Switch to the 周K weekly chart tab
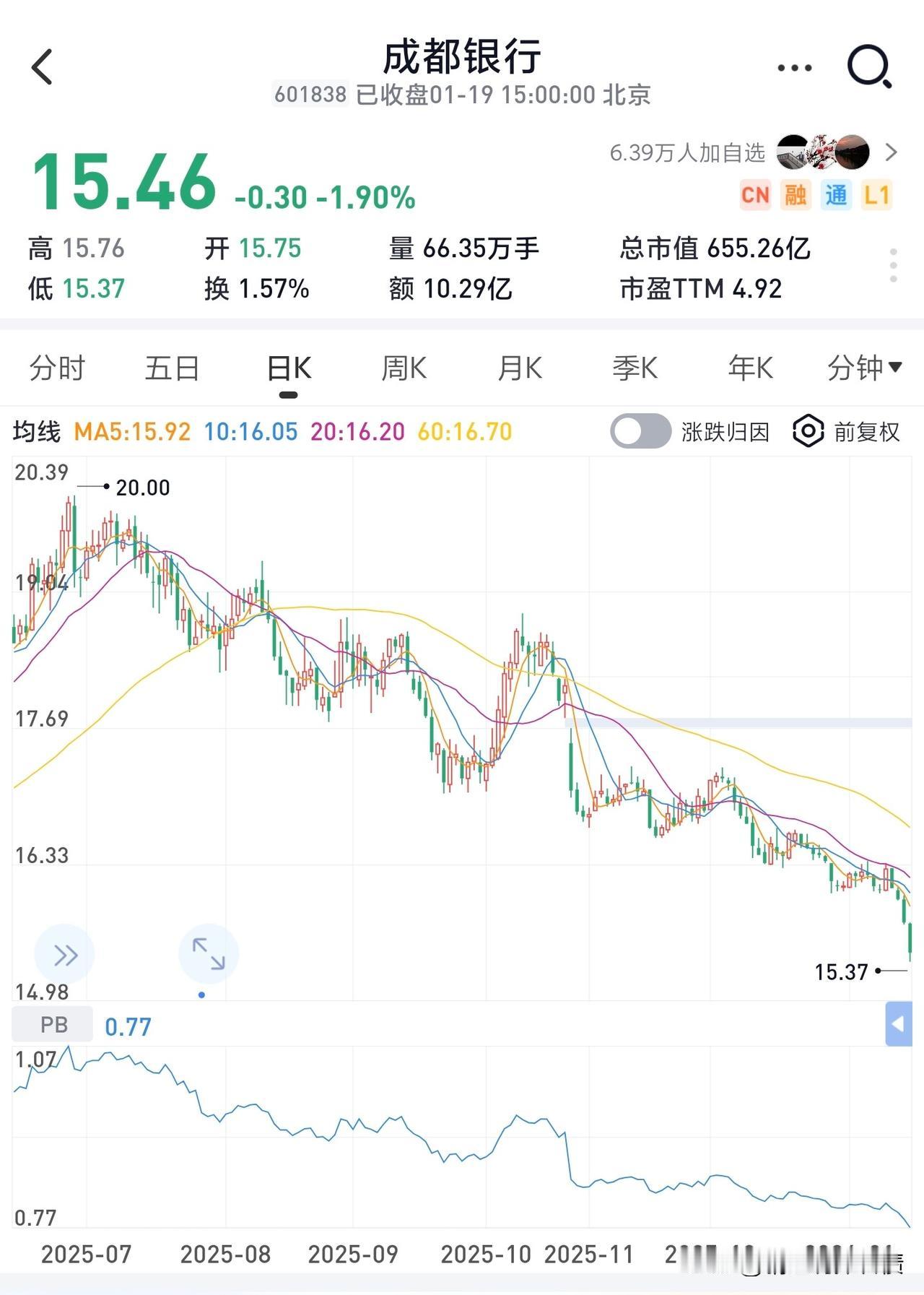 [404, 368]
